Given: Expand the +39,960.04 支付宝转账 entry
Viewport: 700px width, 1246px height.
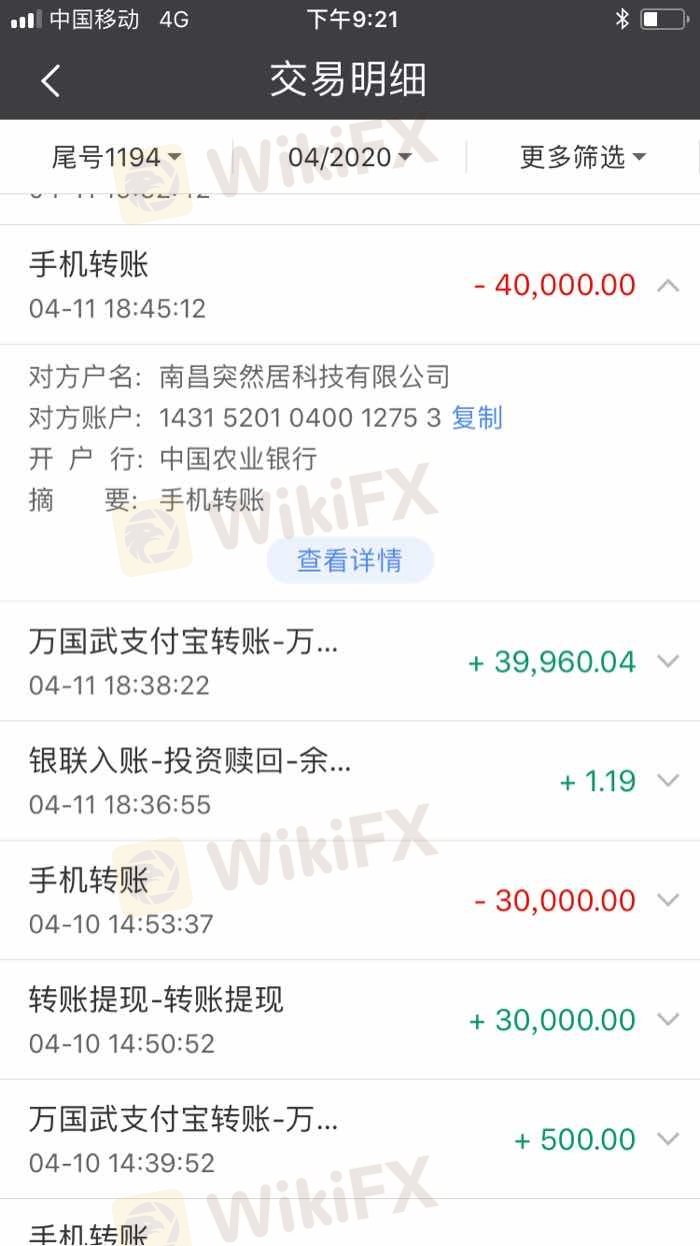Looking at the screenshot, I should (x=667, y=661).
